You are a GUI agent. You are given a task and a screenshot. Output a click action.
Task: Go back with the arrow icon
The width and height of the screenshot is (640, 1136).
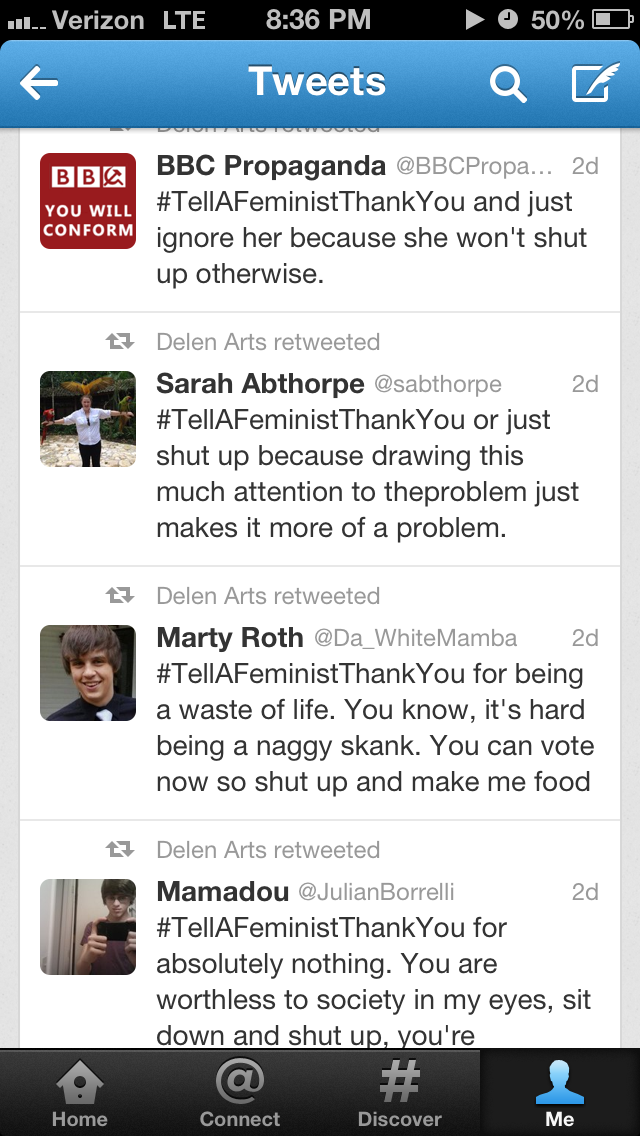pyautogui.click(x=40, y=84)
